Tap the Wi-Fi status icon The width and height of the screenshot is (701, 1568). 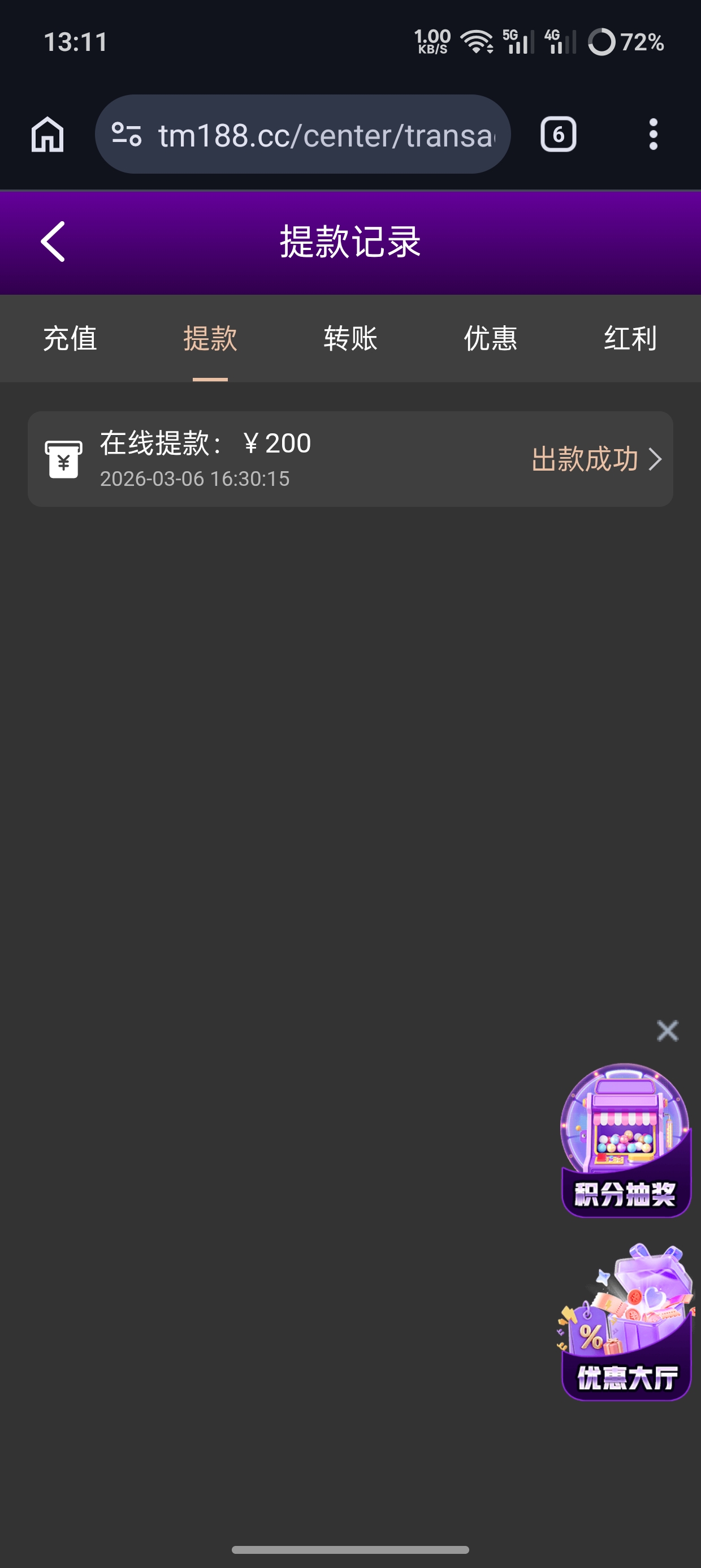click(477, 41)
